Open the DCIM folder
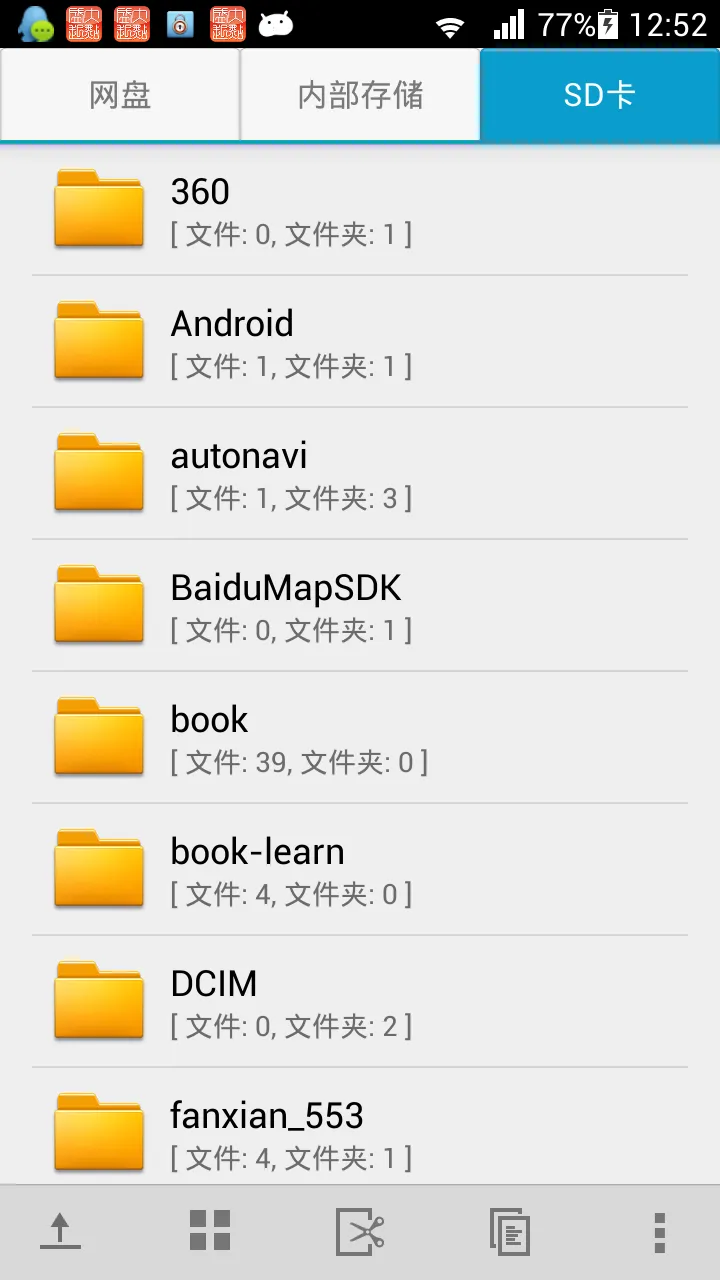 360,1001
